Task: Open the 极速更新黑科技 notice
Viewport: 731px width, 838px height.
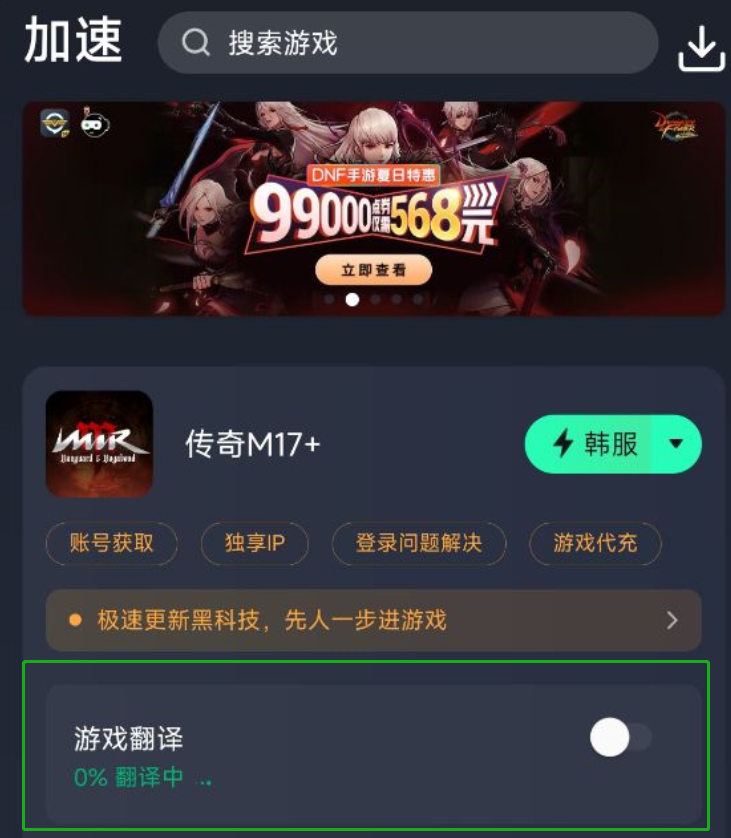Action: 373,620
